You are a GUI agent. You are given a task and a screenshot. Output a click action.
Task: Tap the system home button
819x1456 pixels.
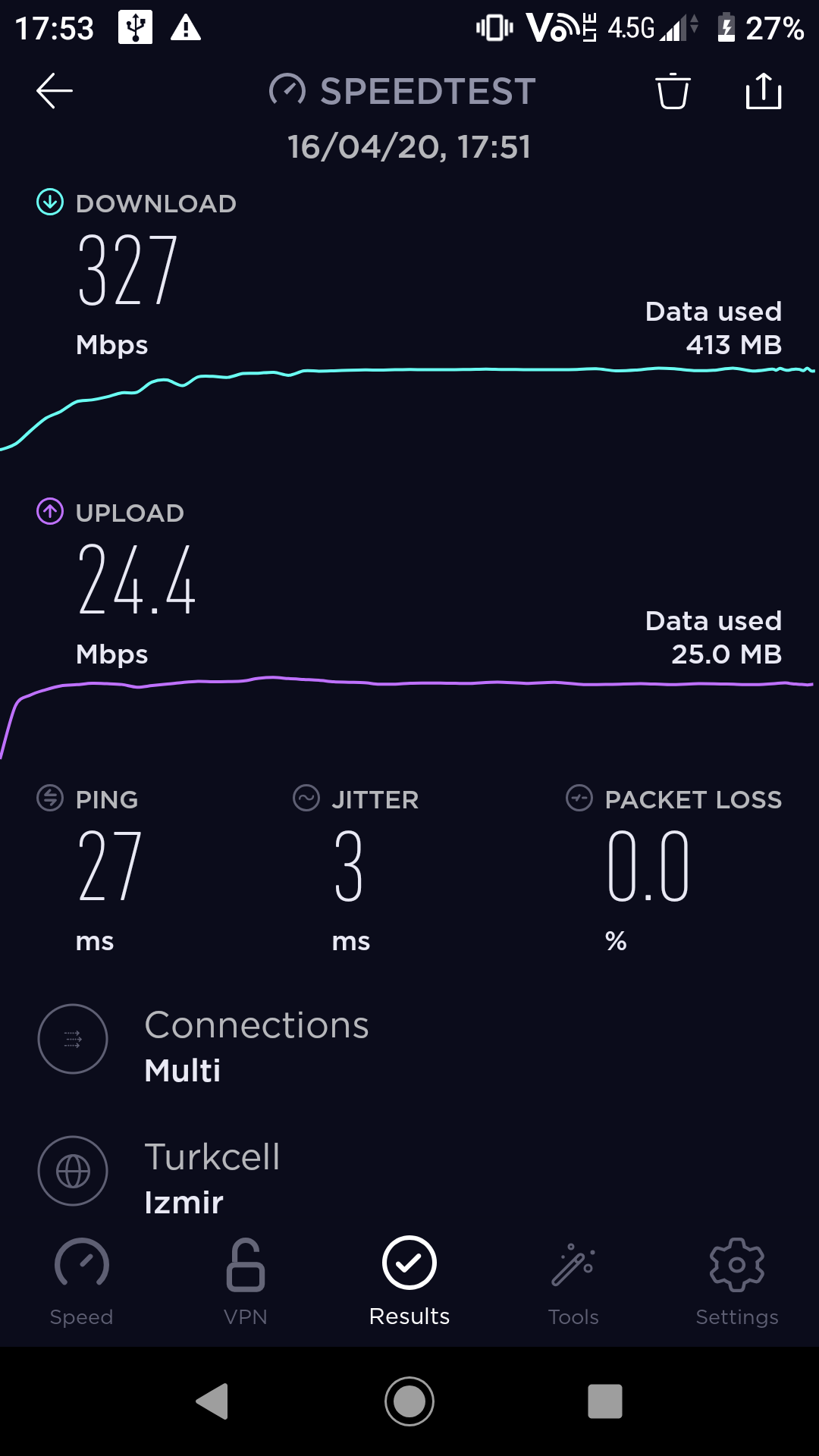[x=409, y=1401]
